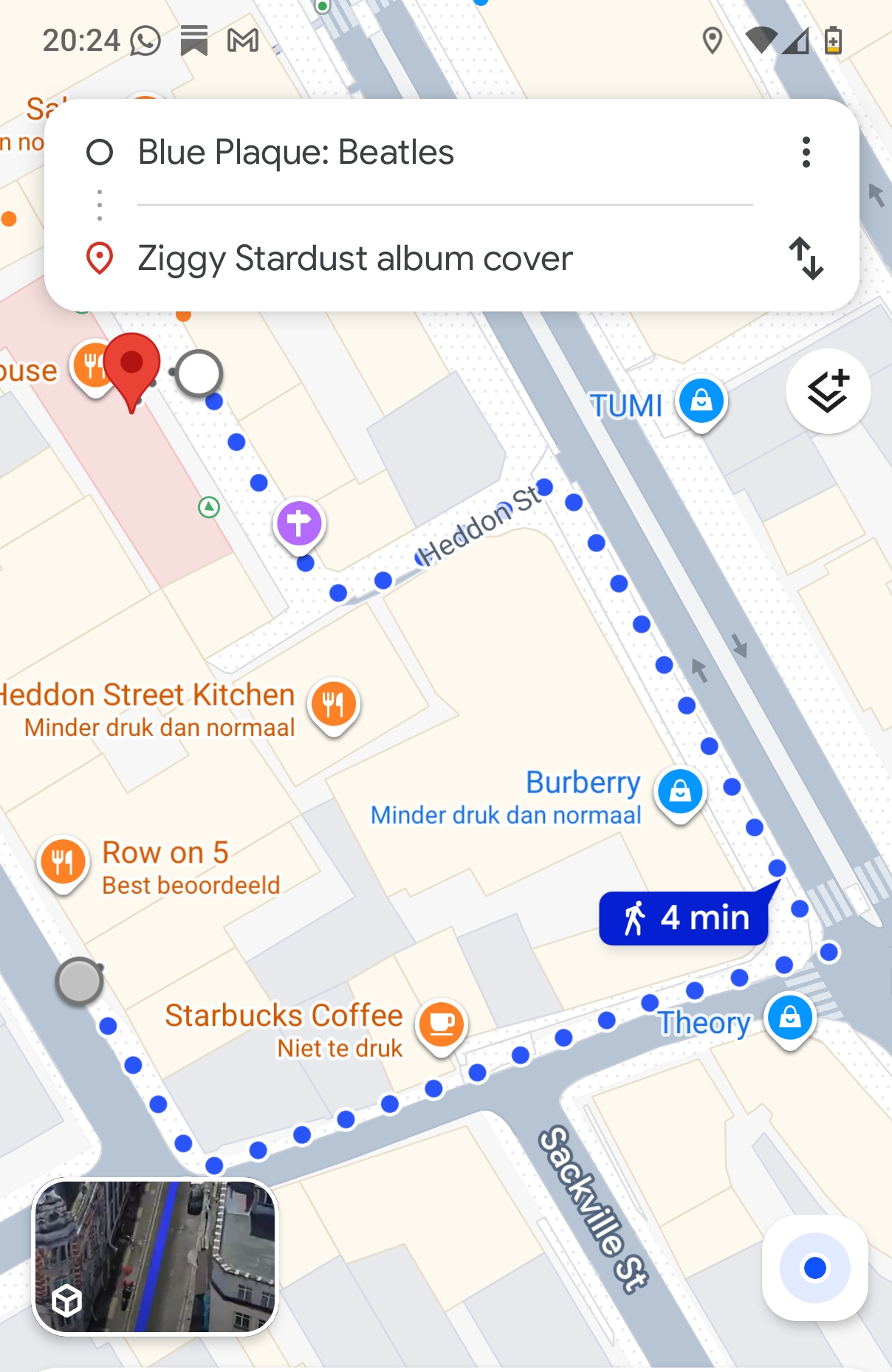Edit starting point Blue Plaque: Beatles

coord(295,153)
